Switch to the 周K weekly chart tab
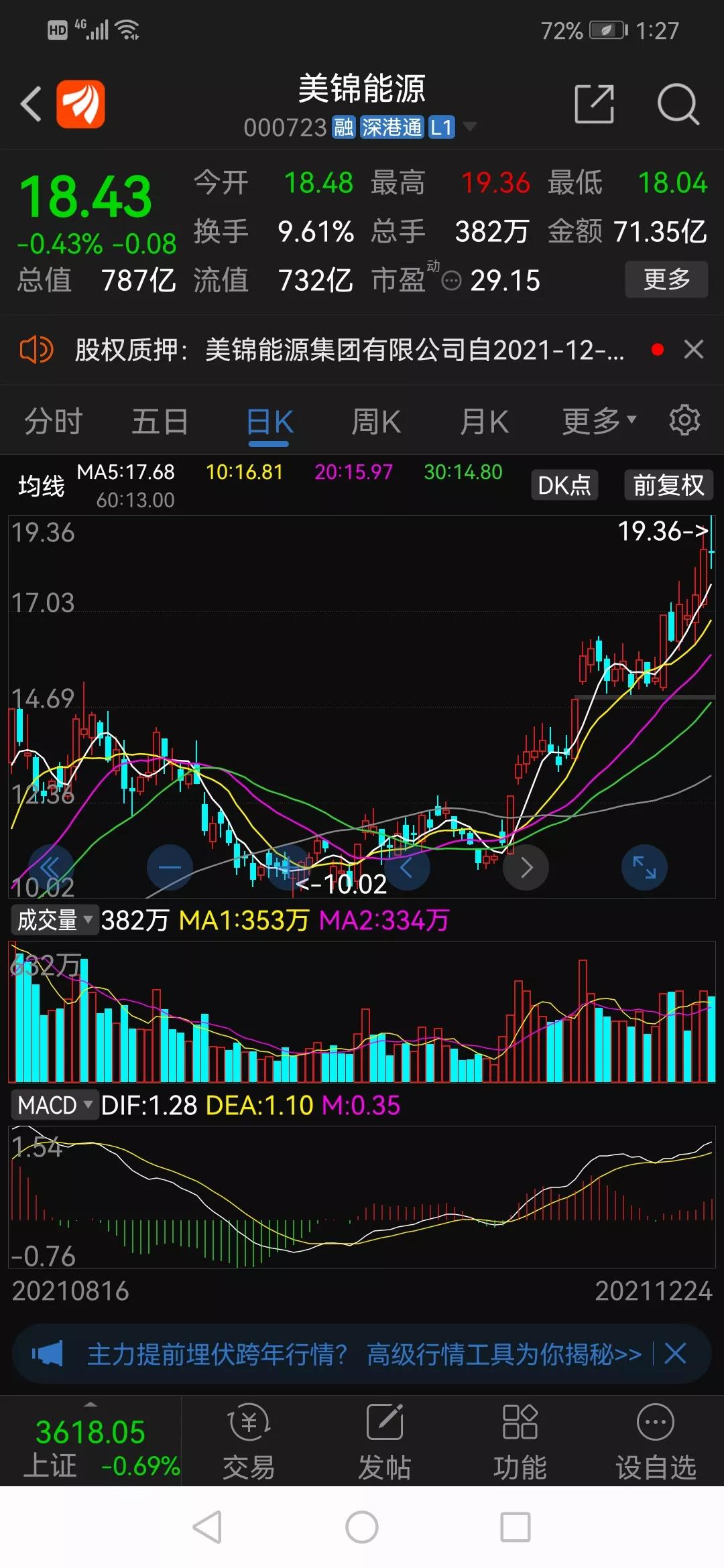 376,420
